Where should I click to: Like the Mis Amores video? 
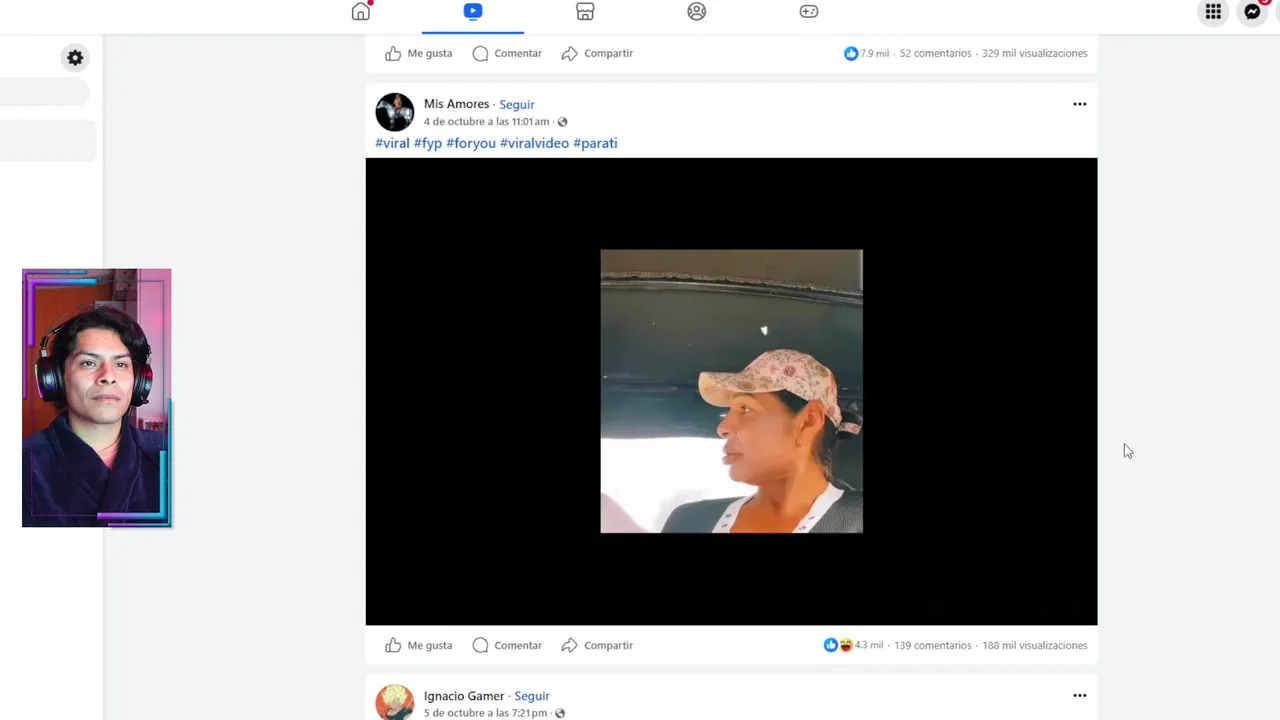(419, 645)
